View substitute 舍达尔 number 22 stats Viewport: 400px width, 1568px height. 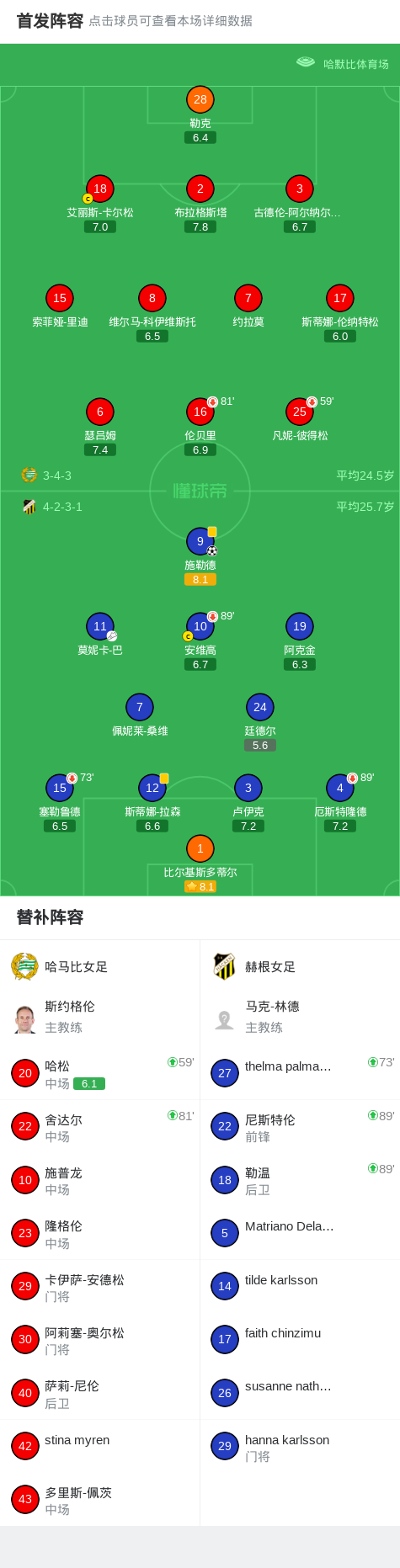coord(100,1126)
